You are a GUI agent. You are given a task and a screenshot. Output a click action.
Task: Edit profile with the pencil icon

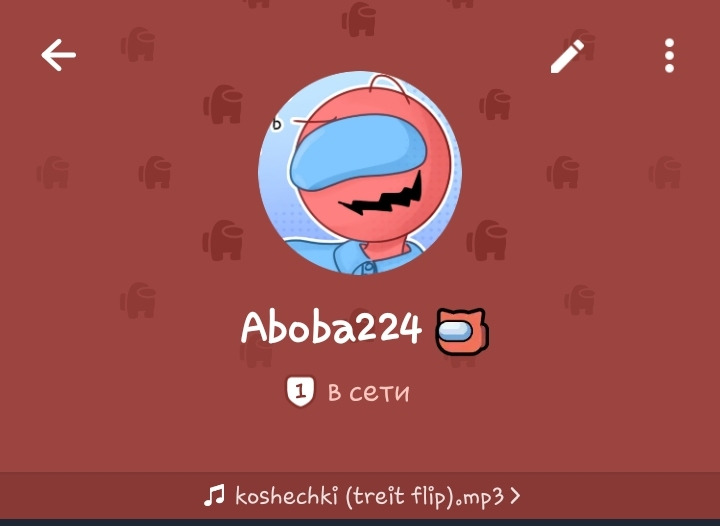point(567,56)
